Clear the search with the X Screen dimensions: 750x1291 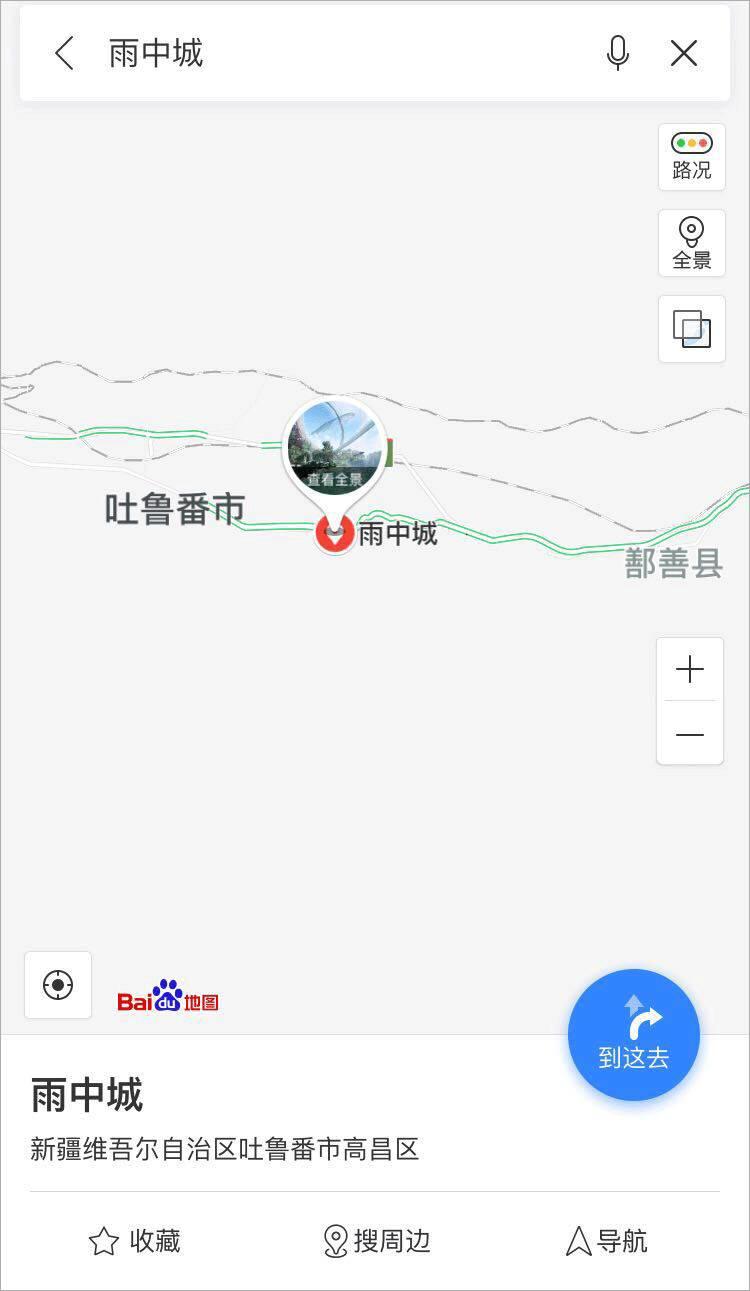[684, 53]
